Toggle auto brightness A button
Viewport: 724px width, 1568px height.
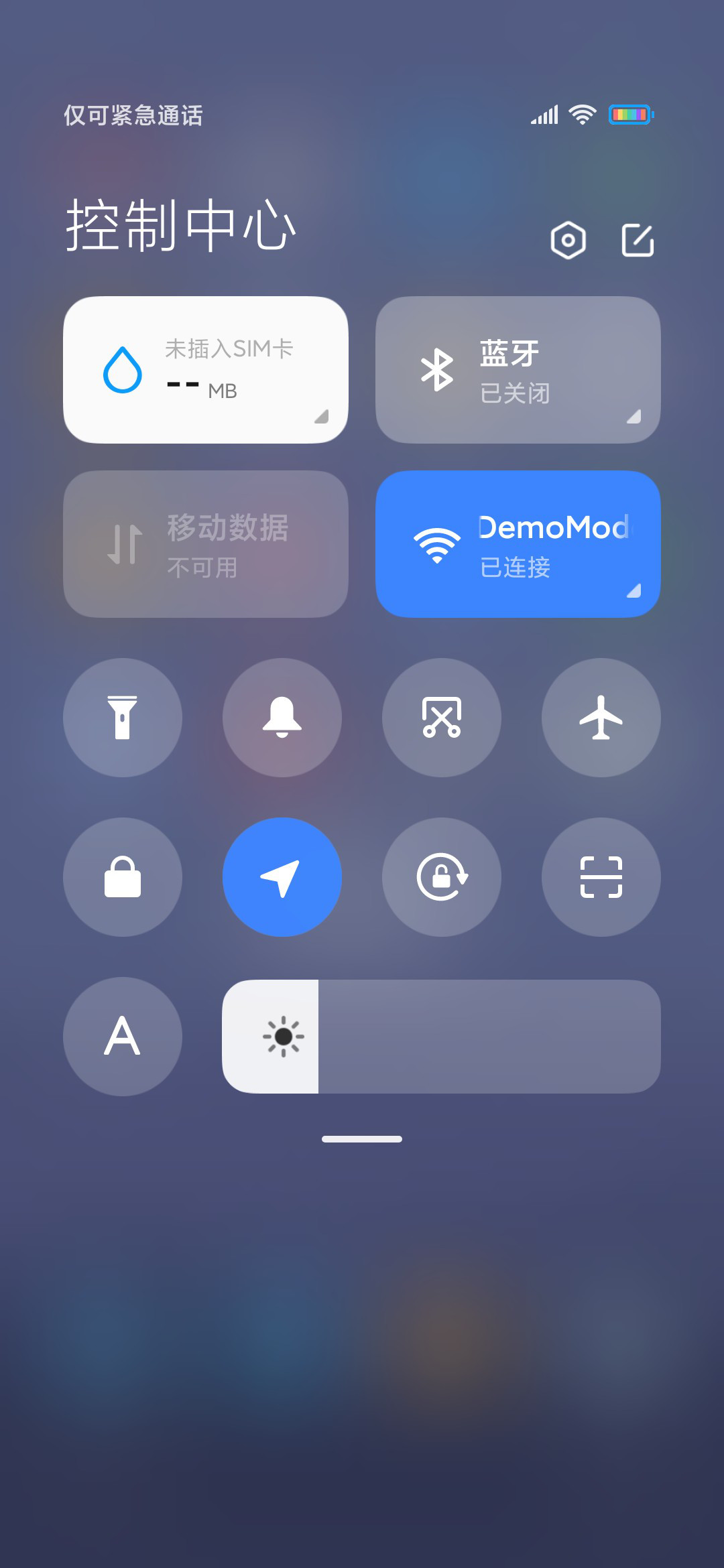(x=123, y=1037)
